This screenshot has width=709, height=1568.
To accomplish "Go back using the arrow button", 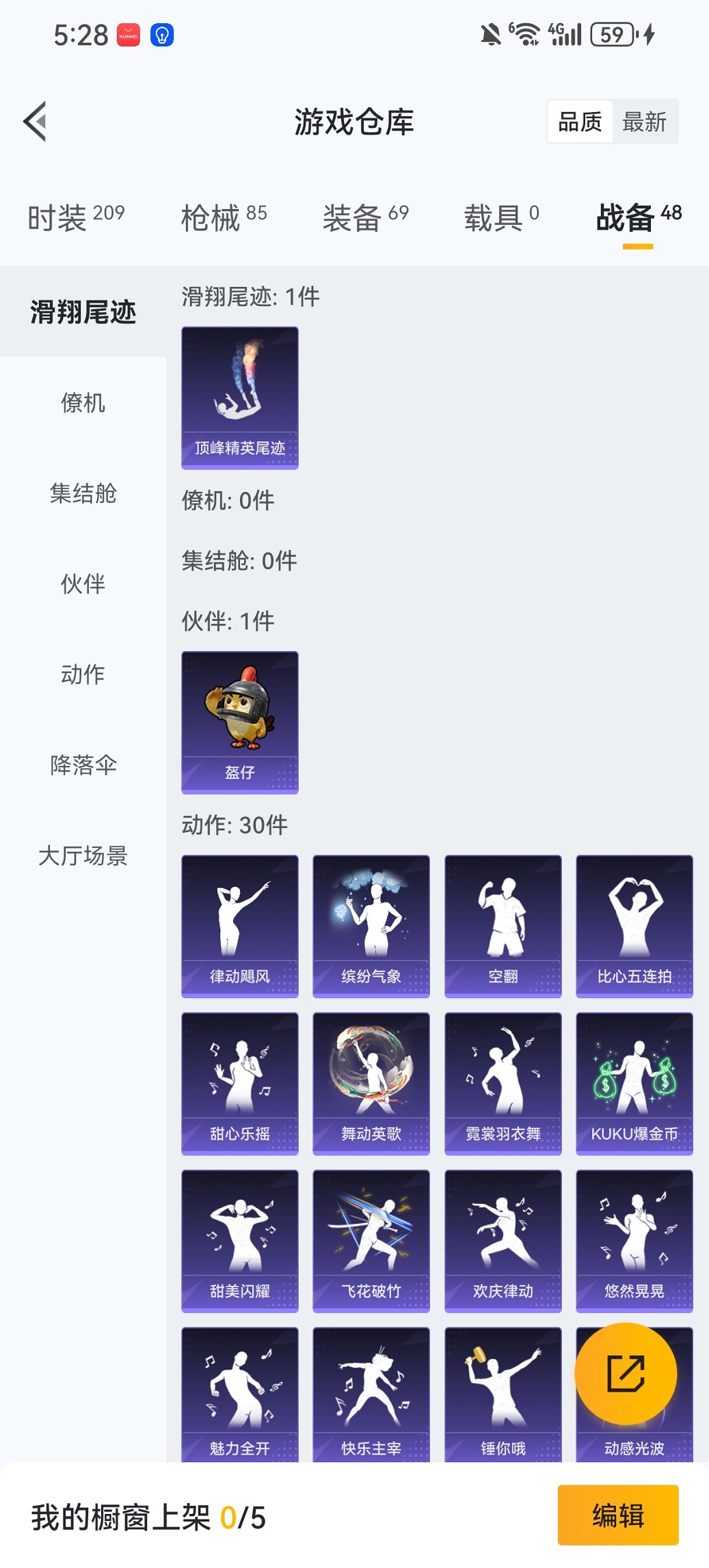I will click(x=35, y=121).
